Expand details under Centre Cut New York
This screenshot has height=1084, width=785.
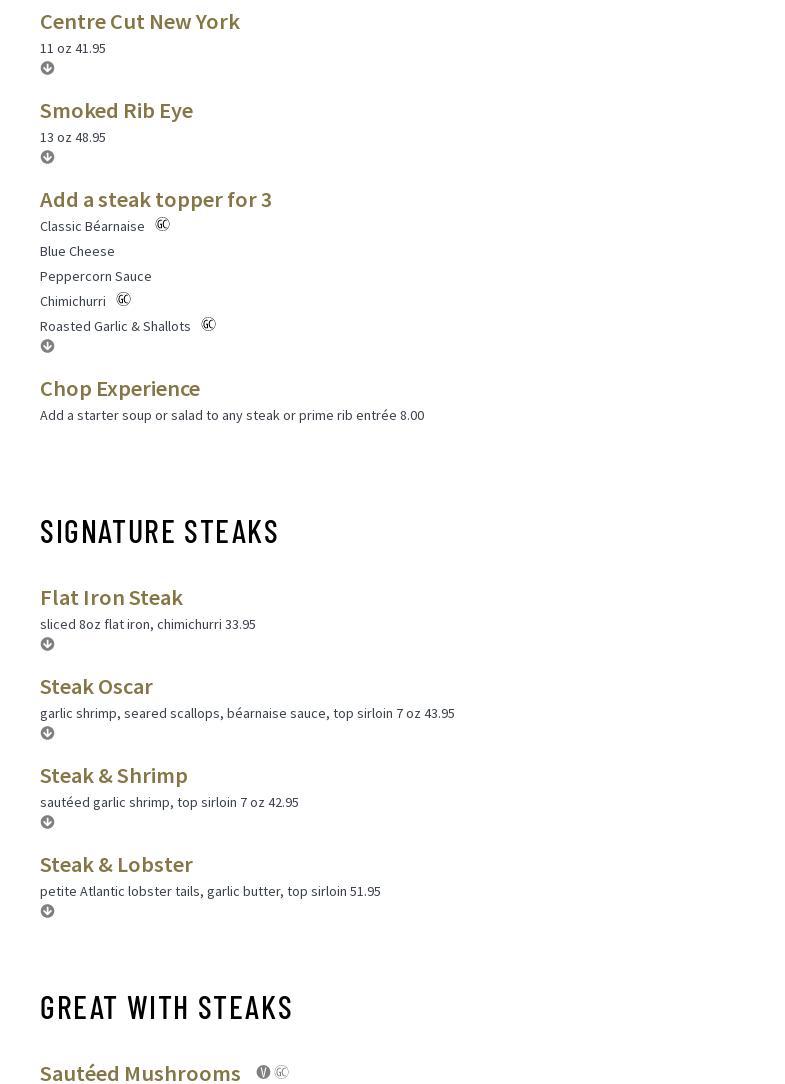(x=47, y=68)
